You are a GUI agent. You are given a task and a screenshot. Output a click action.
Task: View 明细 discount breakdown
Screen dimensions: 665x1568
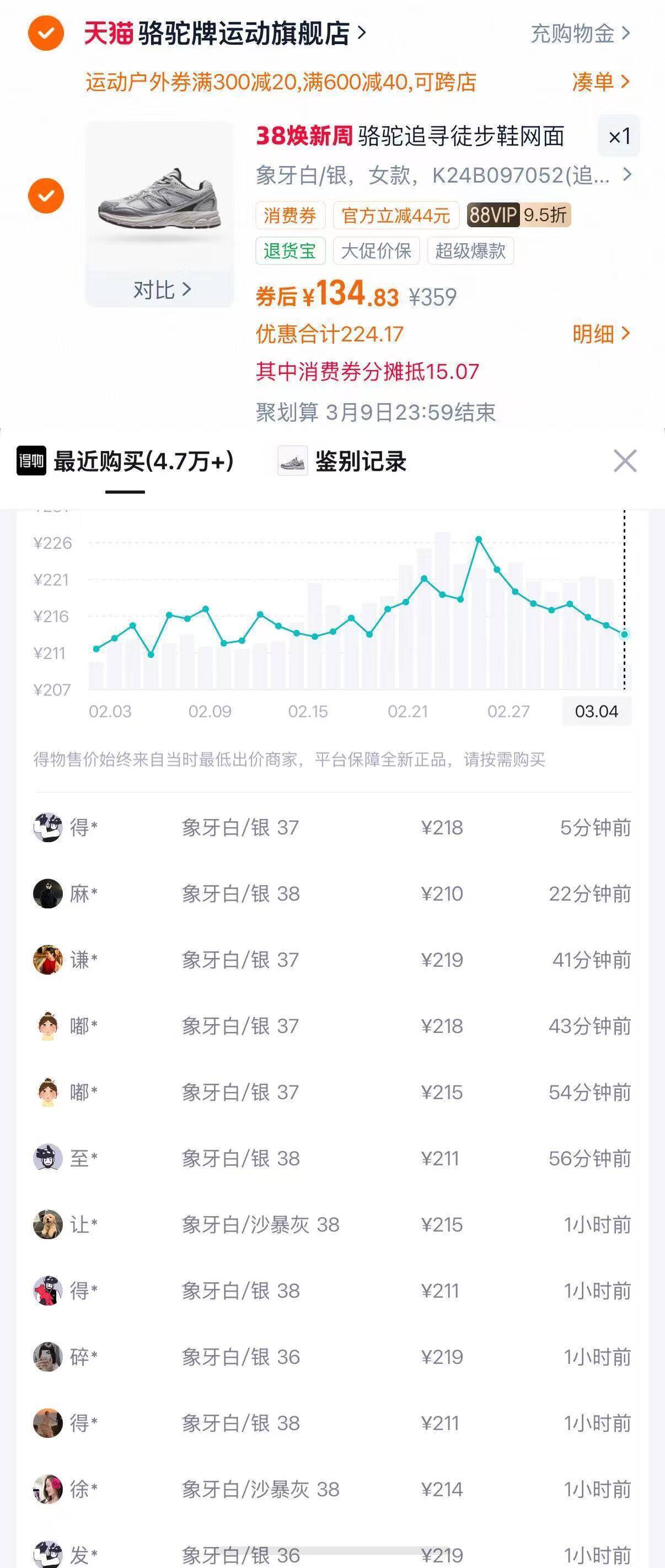[x=600, y=334]
